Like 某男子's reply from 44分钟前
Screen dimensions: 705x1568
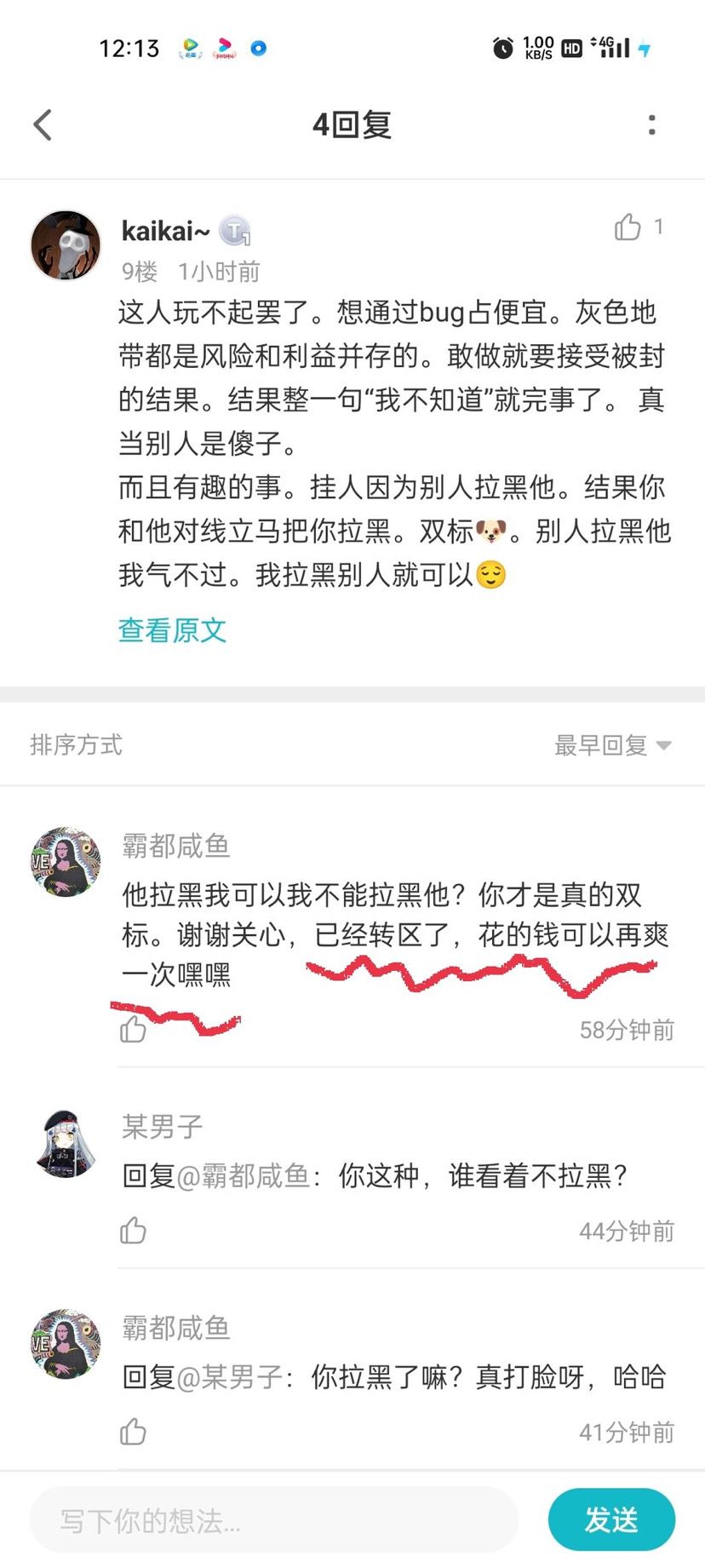133,1230
